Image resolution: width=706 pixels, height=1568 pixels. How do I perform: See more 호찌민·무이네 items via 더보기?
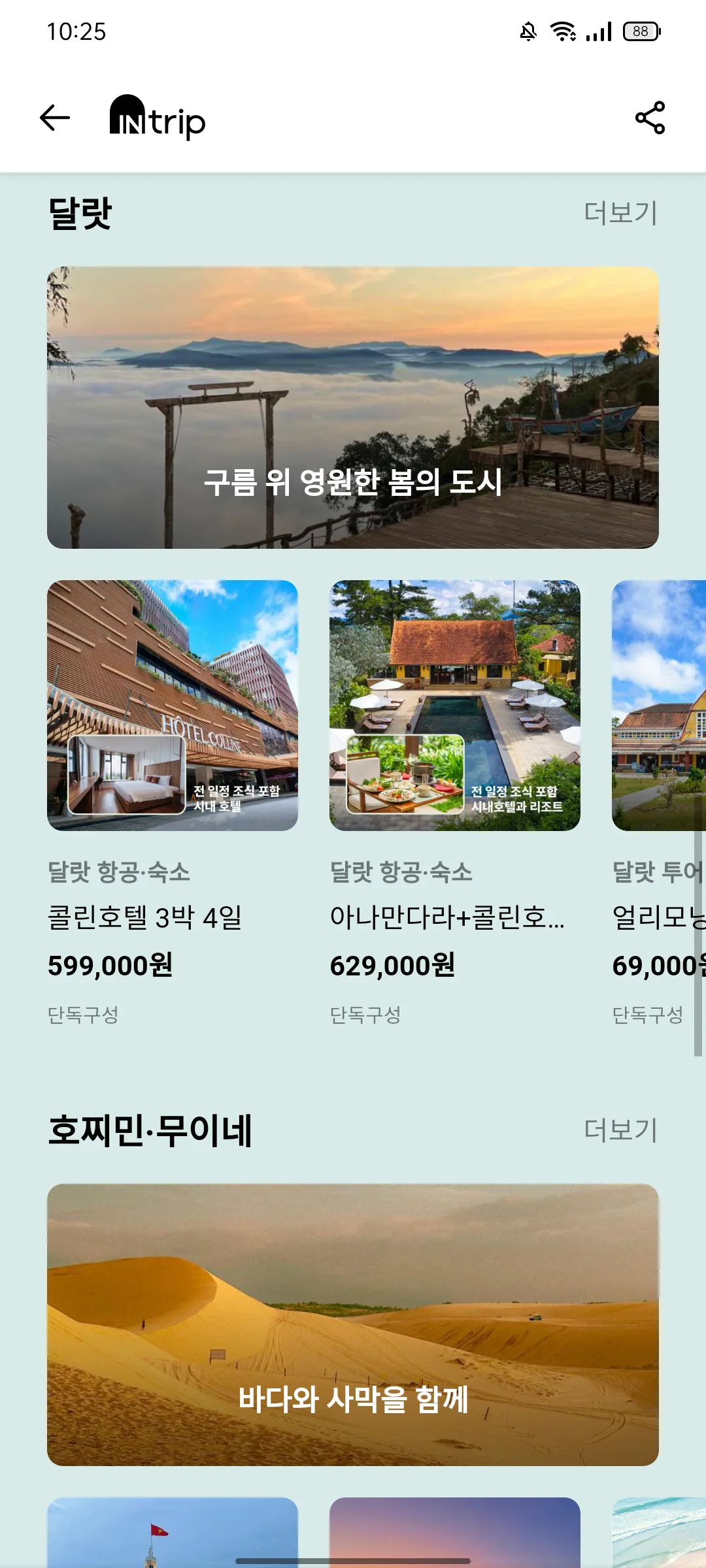click(x=620, y=1130)
